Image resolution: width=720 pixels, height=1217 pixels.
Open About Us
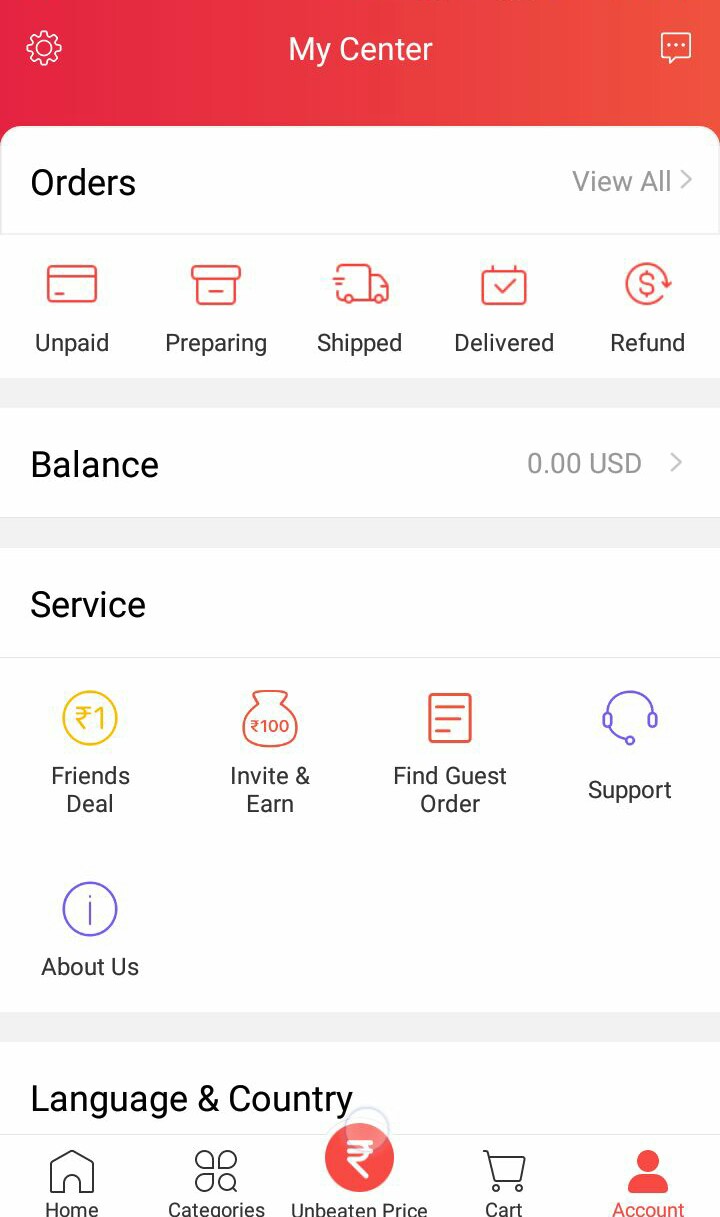90,929
